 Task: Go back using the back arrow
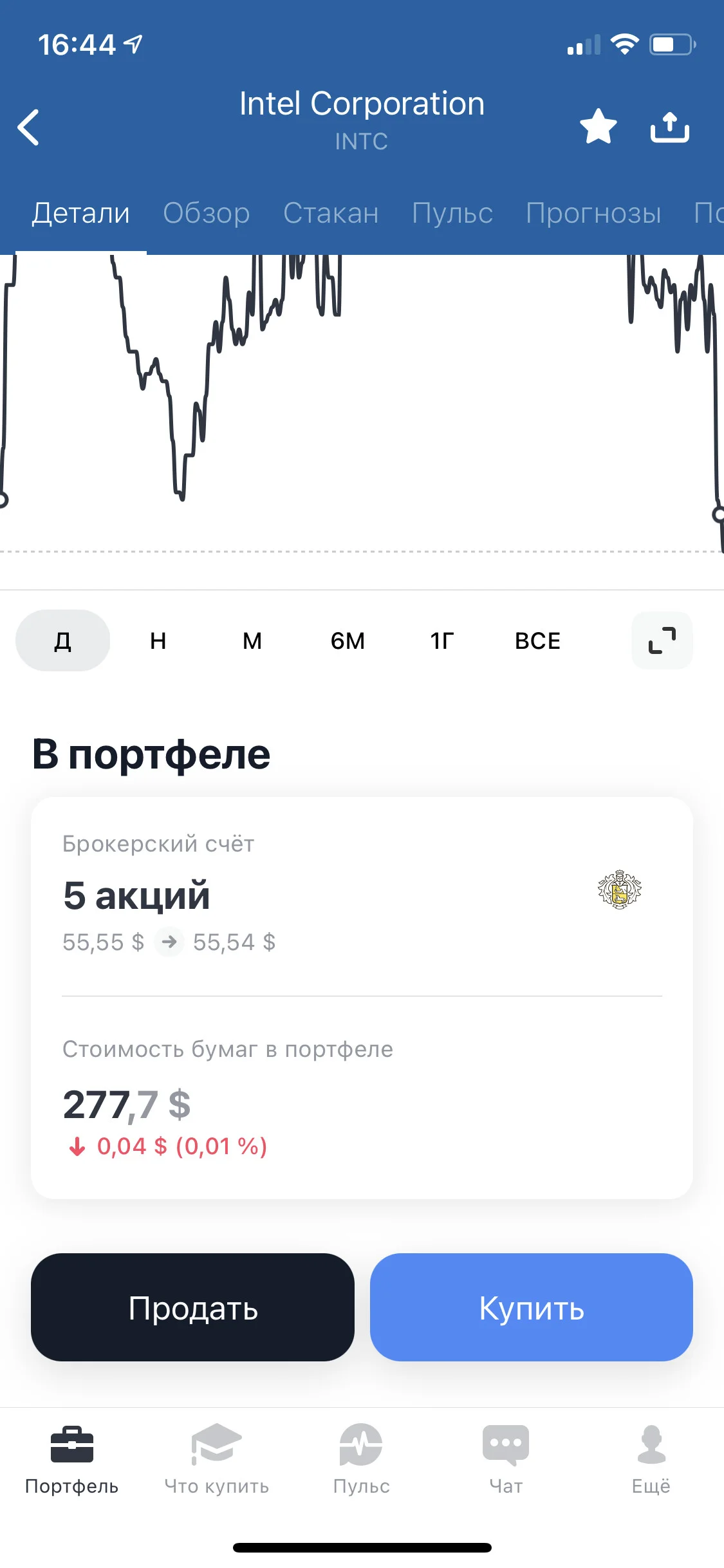click(x=28, y=127)
